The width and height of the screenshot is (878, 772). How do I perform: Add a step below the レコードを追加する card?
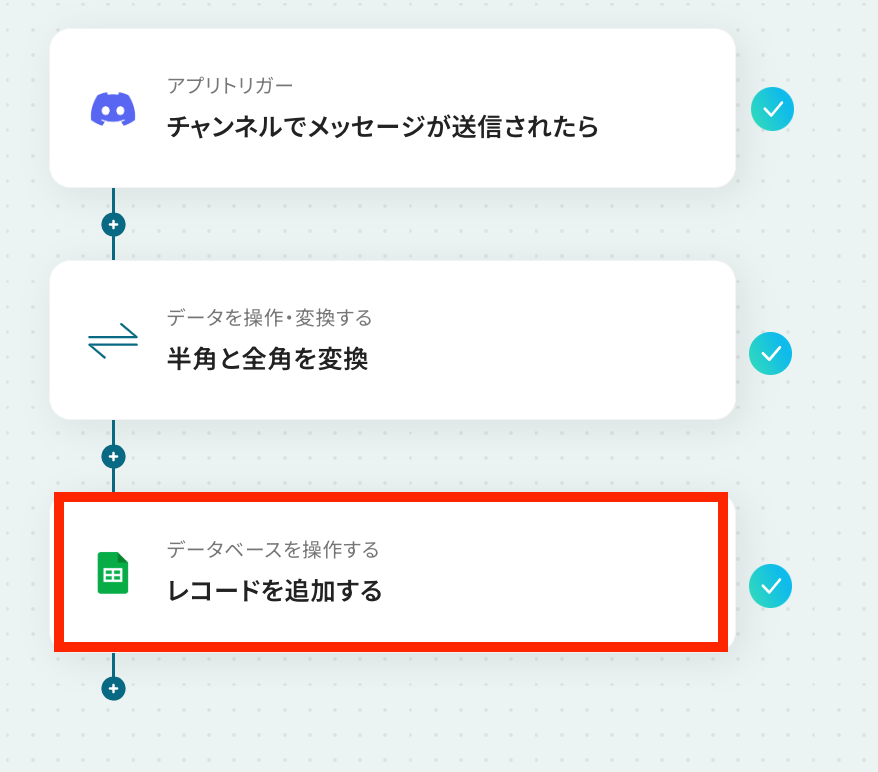(x=113, y=688)
